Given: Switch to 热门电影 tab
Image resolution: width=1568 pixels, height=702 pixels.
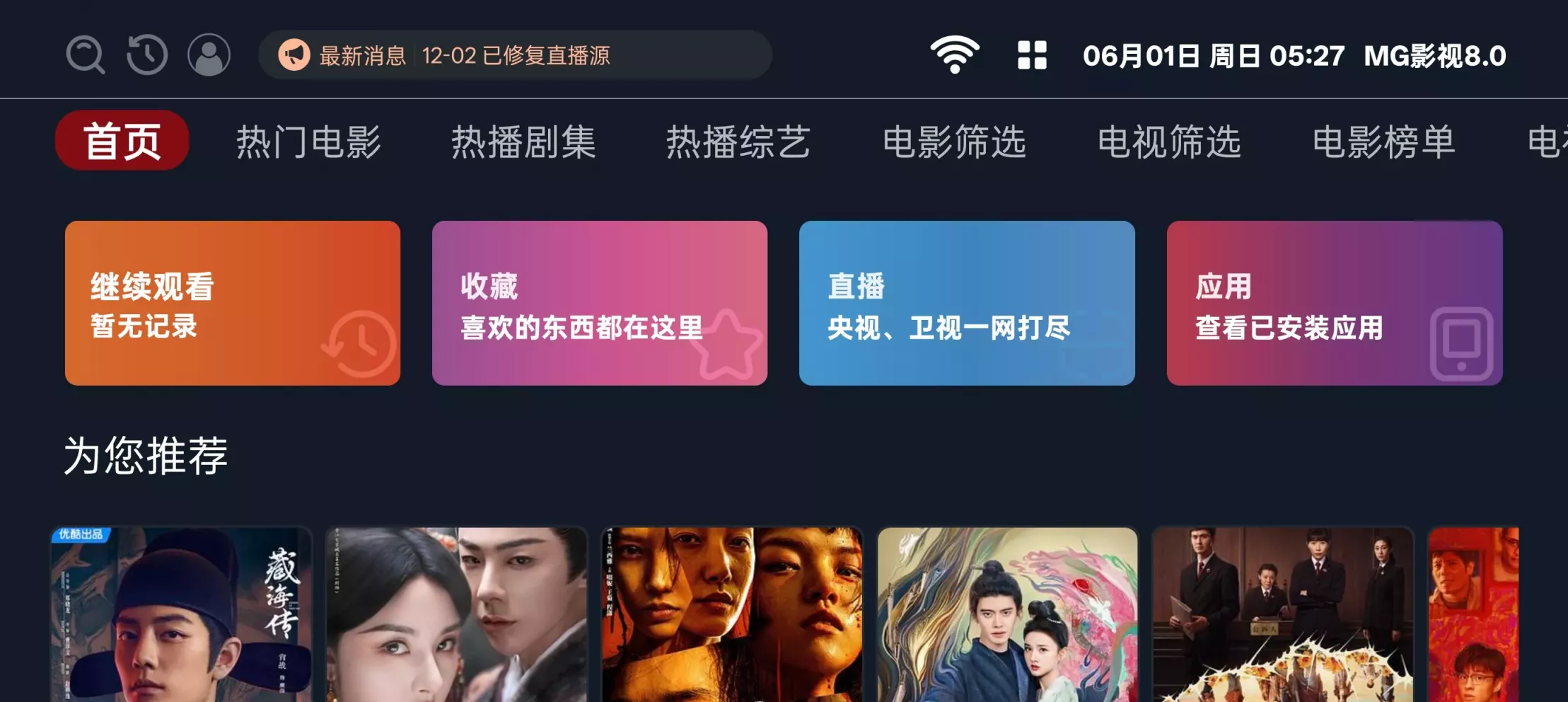Looking at the screenshot, I should (308, 142).
